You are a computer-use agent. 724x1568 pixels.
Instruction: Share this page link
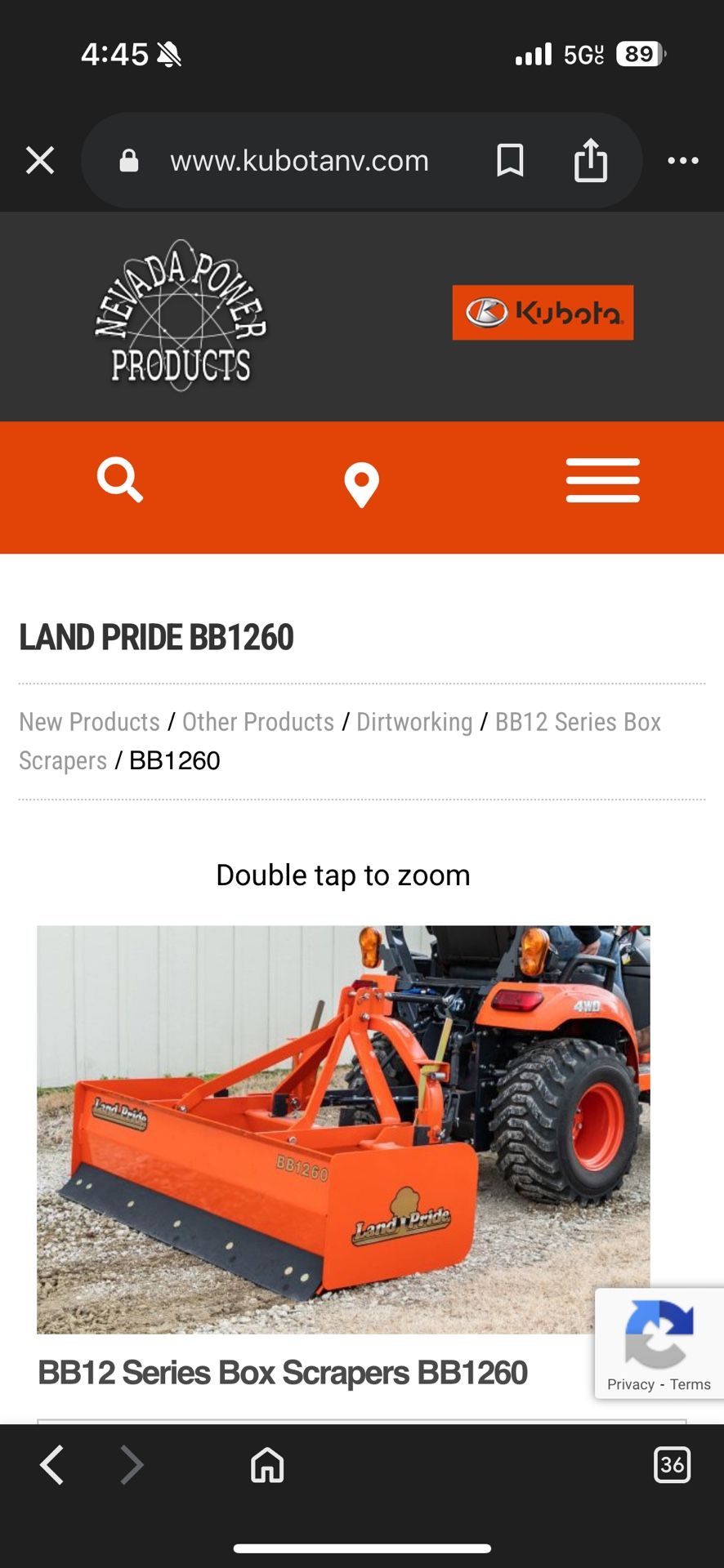pyautogui.click(x=590, y=160)
